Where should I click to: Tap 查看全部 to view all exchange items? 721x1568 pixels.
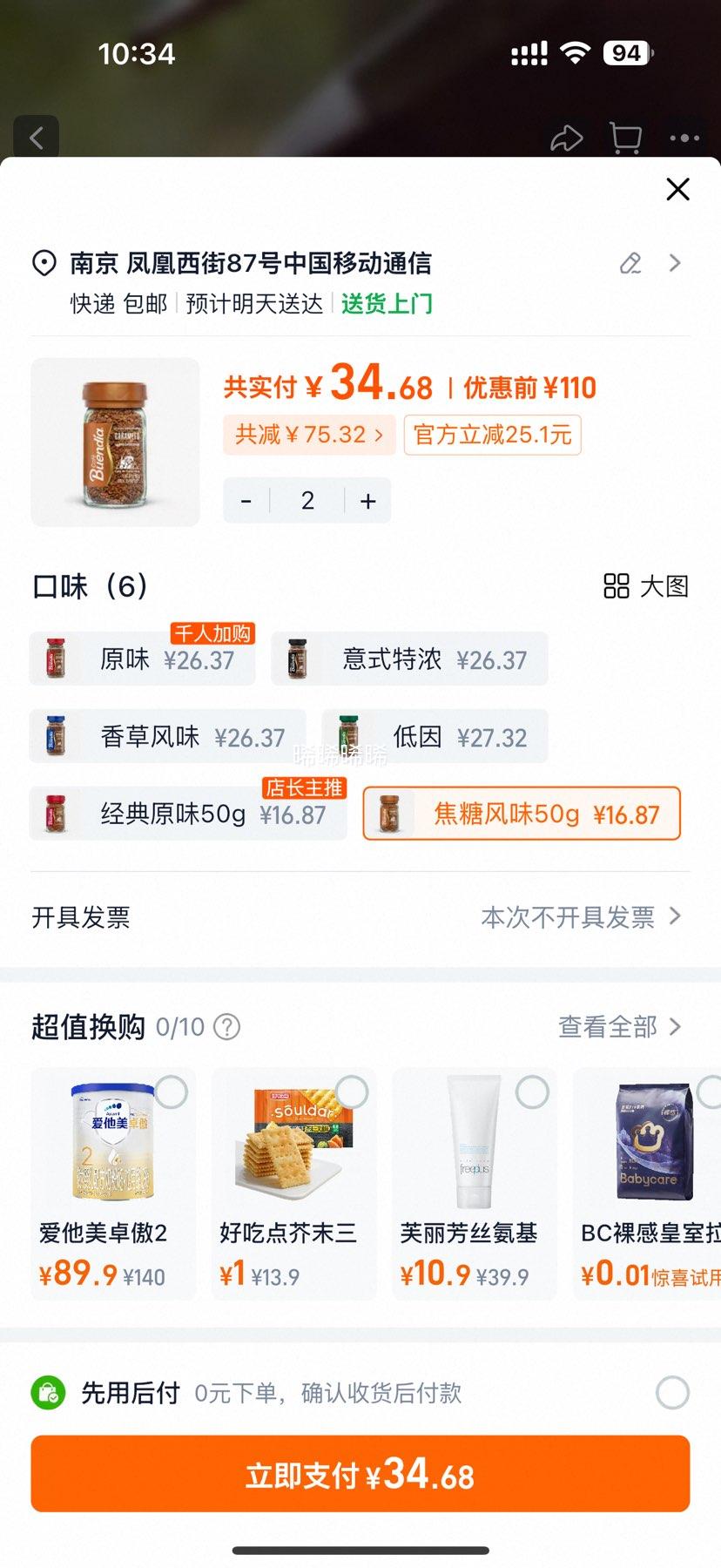point(608,1028)
